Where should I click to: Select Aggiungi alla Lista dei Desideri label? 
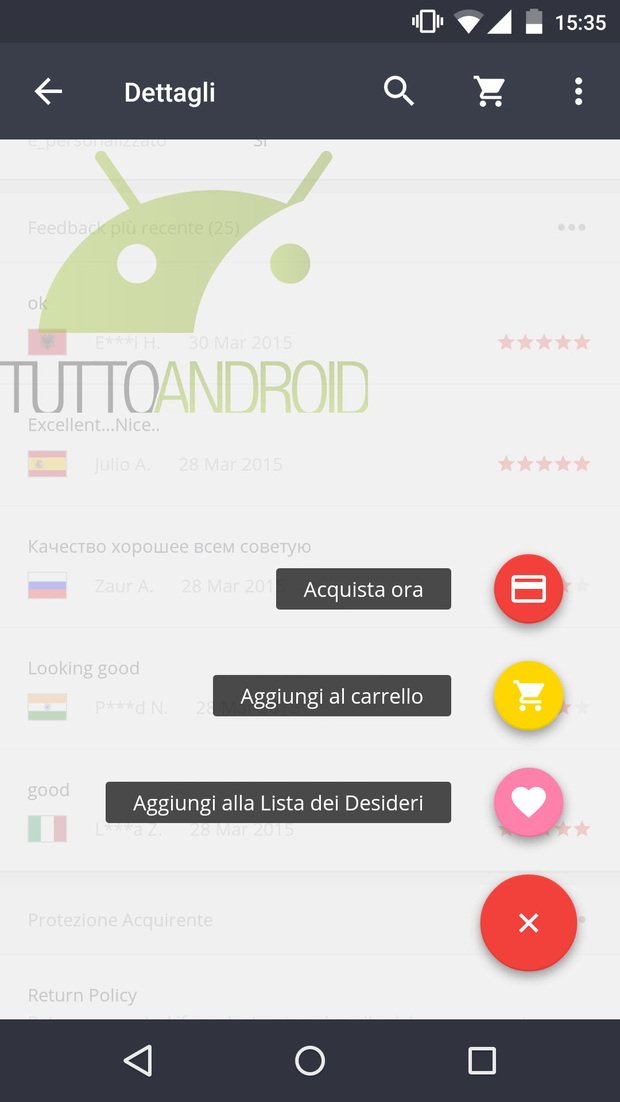tap(278, 803)
